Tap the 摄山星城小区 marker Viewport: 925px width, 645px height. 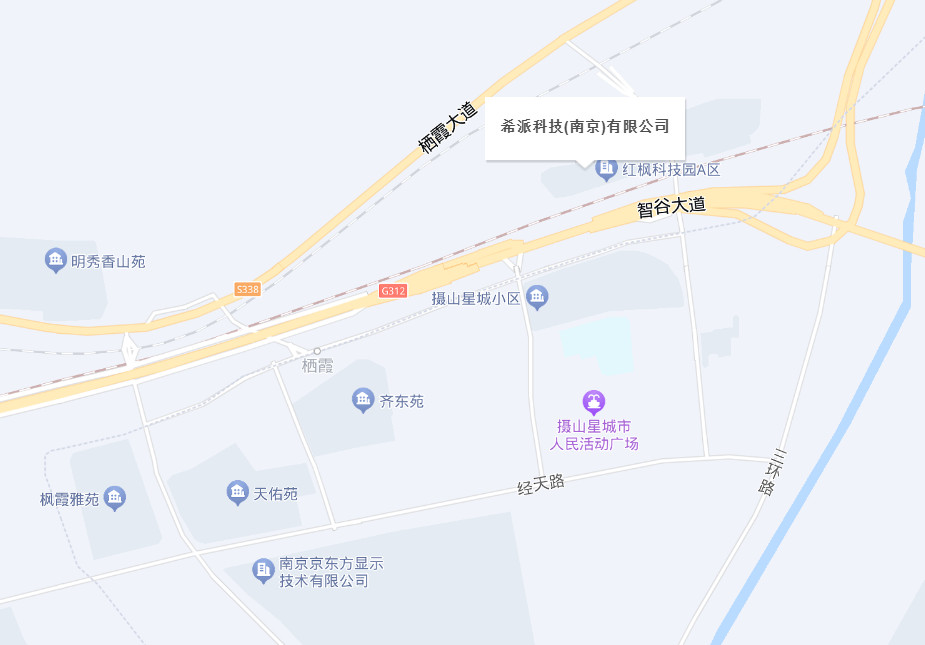537,297
